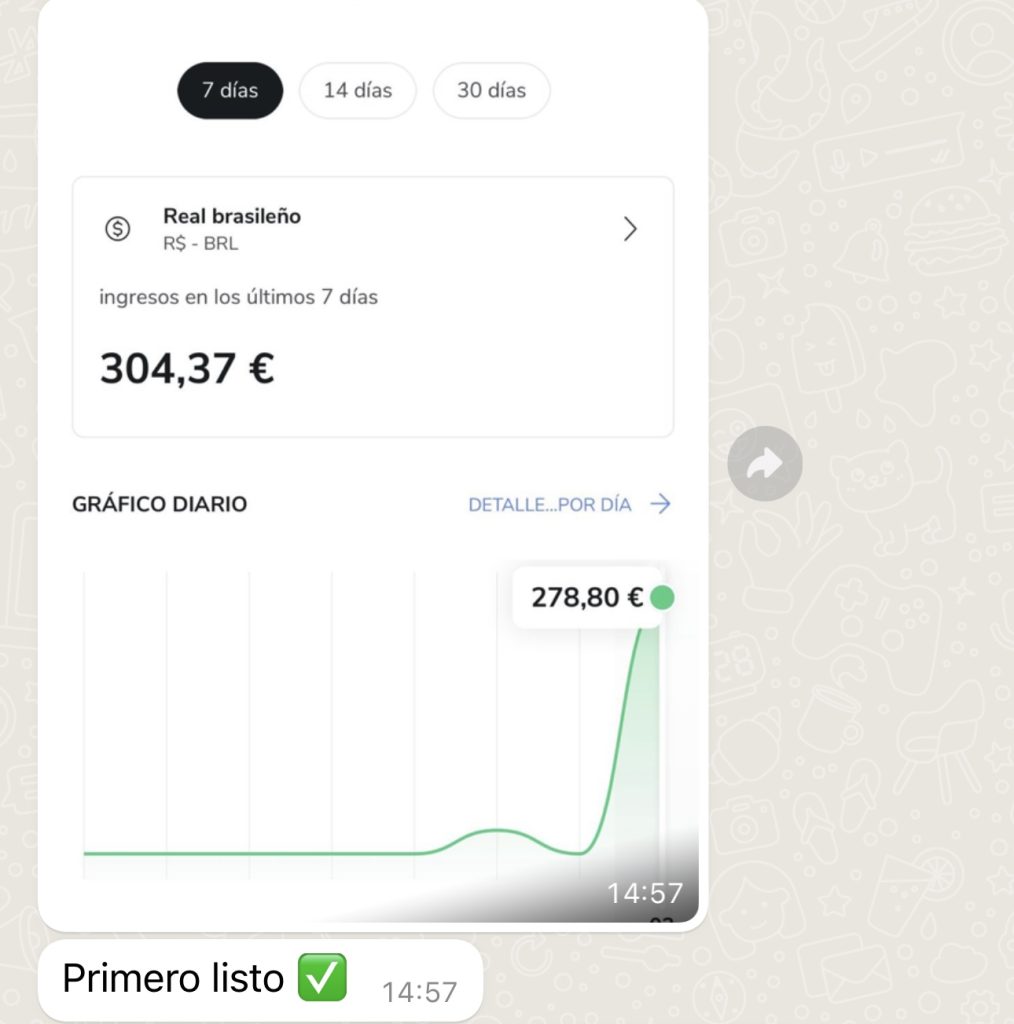Viewport: 1014px width, 1024px height.
Task: Open the earnings screenshot image
Action: [372, 460]
